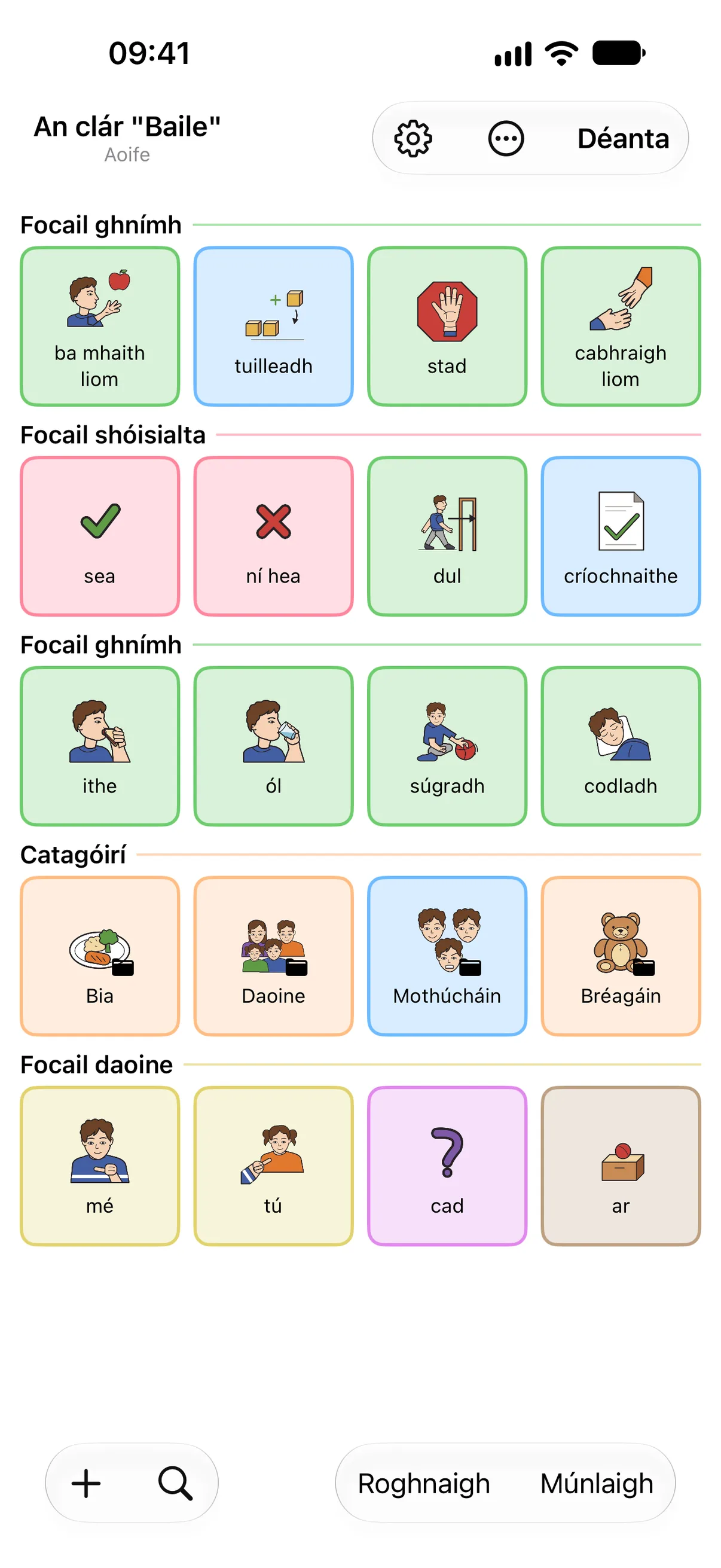The width and height of the screenshot is (721, 1568).
Task: Select the "cabhraigh liom" tile
Action: click(x=621, y=327)
